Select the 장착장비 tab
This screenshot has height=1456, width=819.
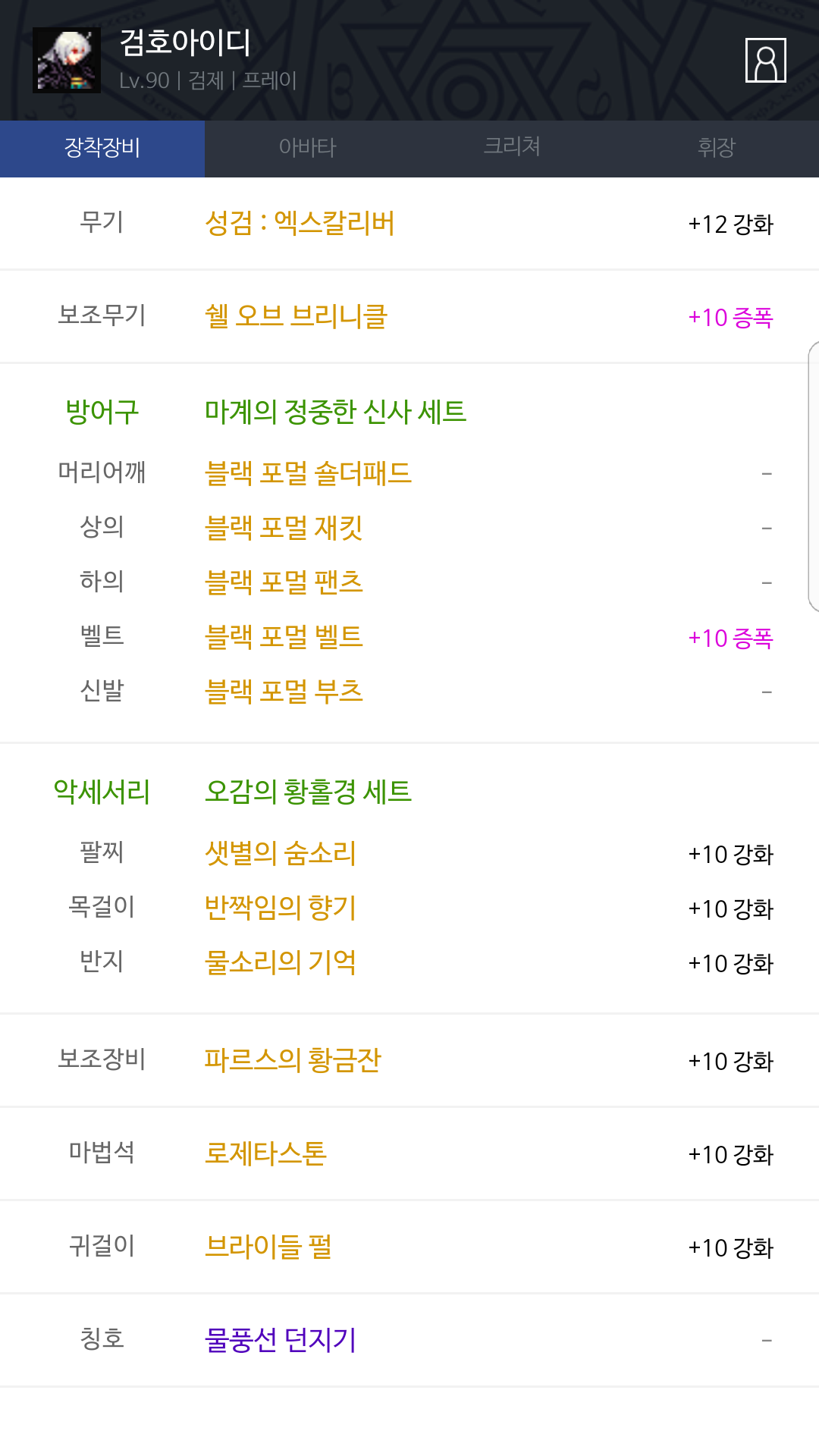[102, 149]
